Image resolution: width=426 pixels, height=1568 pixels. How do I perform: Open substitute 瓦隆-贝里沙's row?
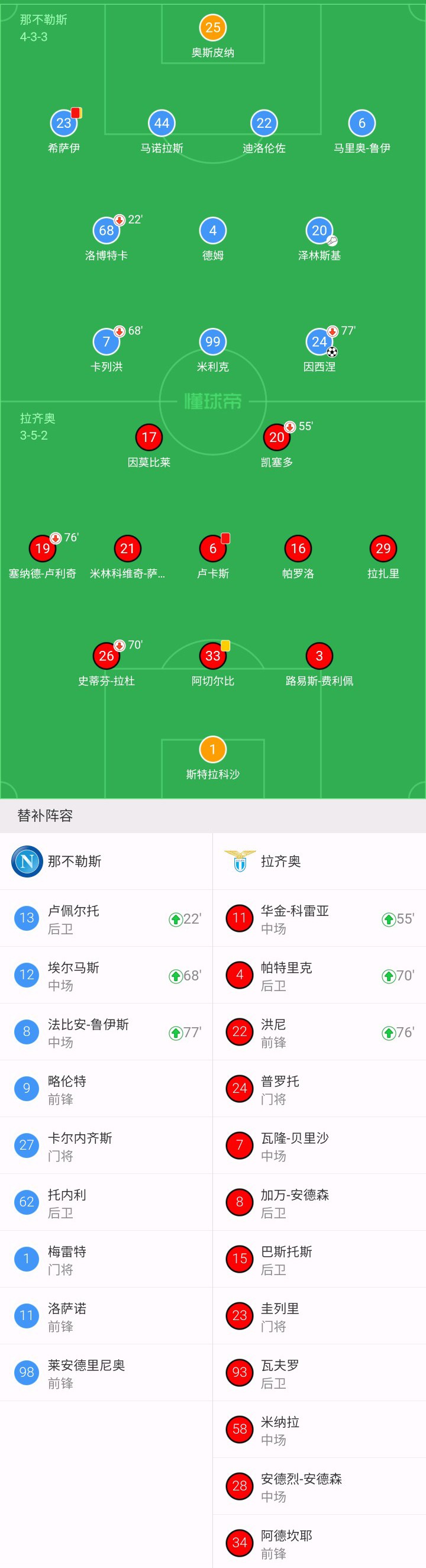tap(319, 1146)
